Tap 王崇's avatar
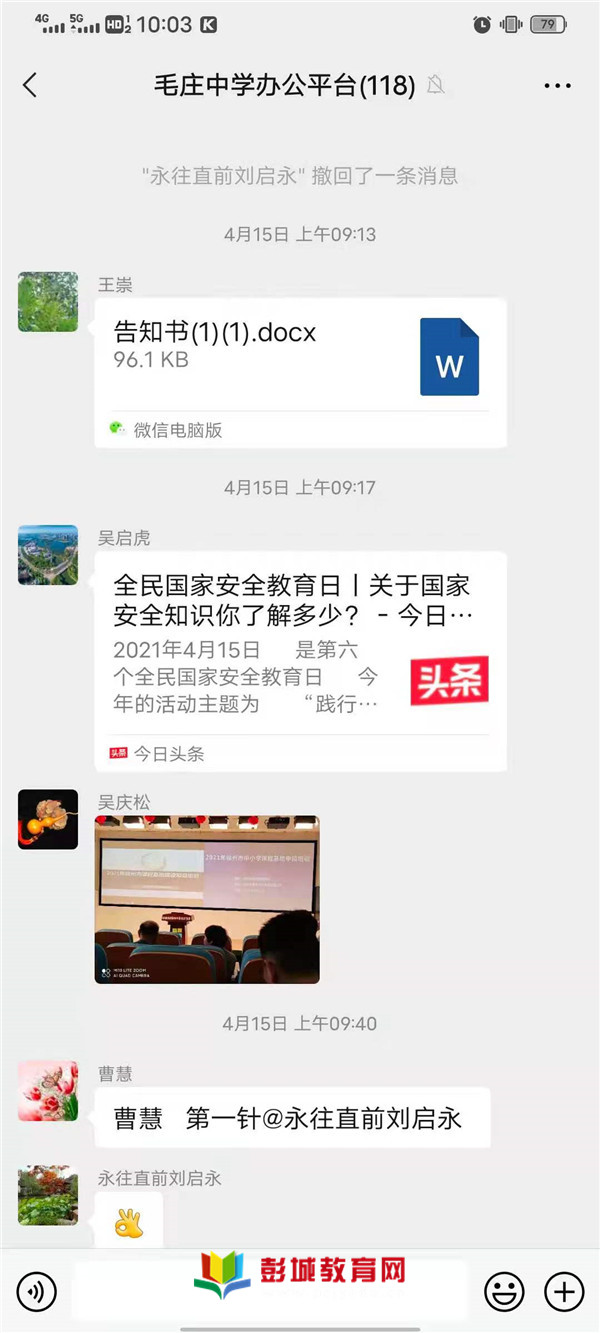The height and width of the screenshot is (1333, 600). point(48,301)
